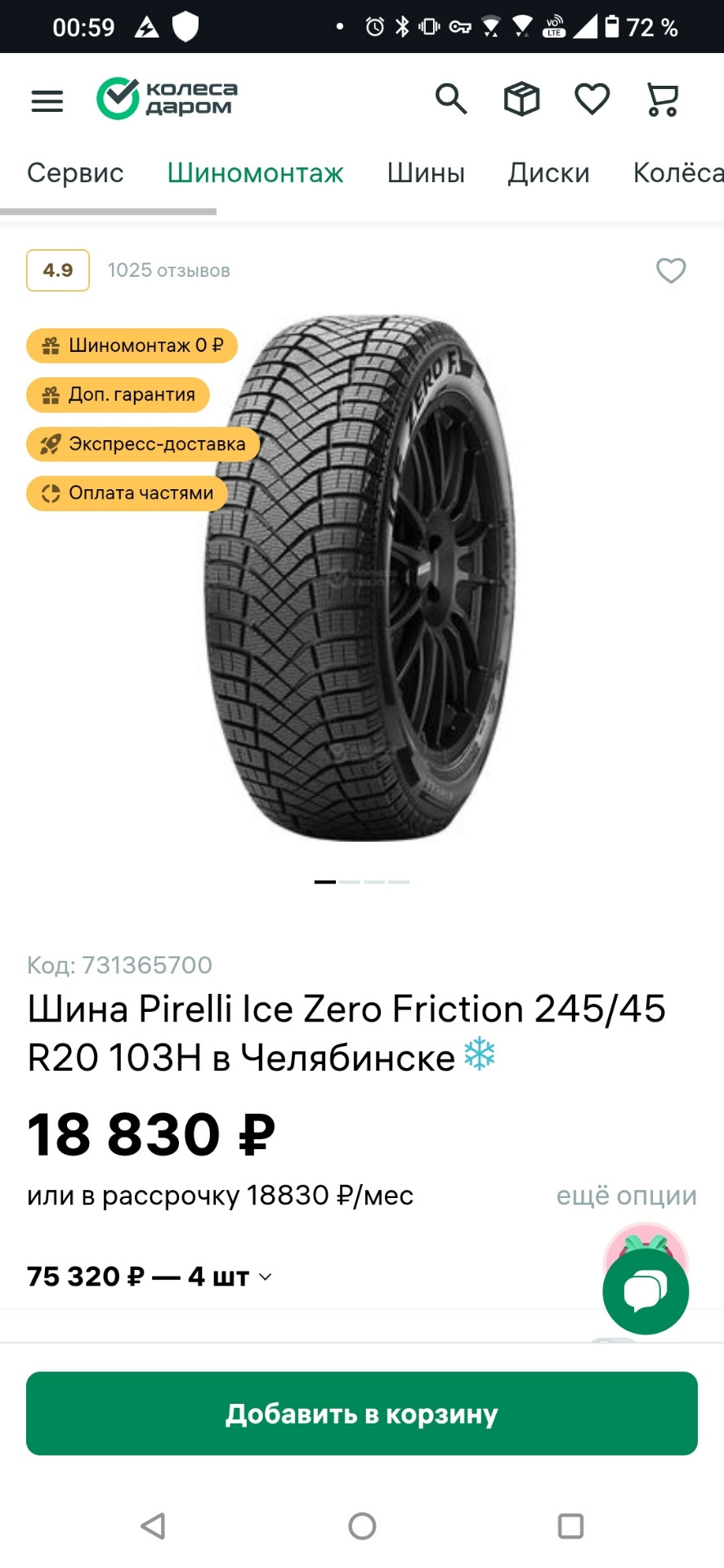Open the hamburger menu
This screenshot has height=1568, width=724.
click(x=47, y=100)
